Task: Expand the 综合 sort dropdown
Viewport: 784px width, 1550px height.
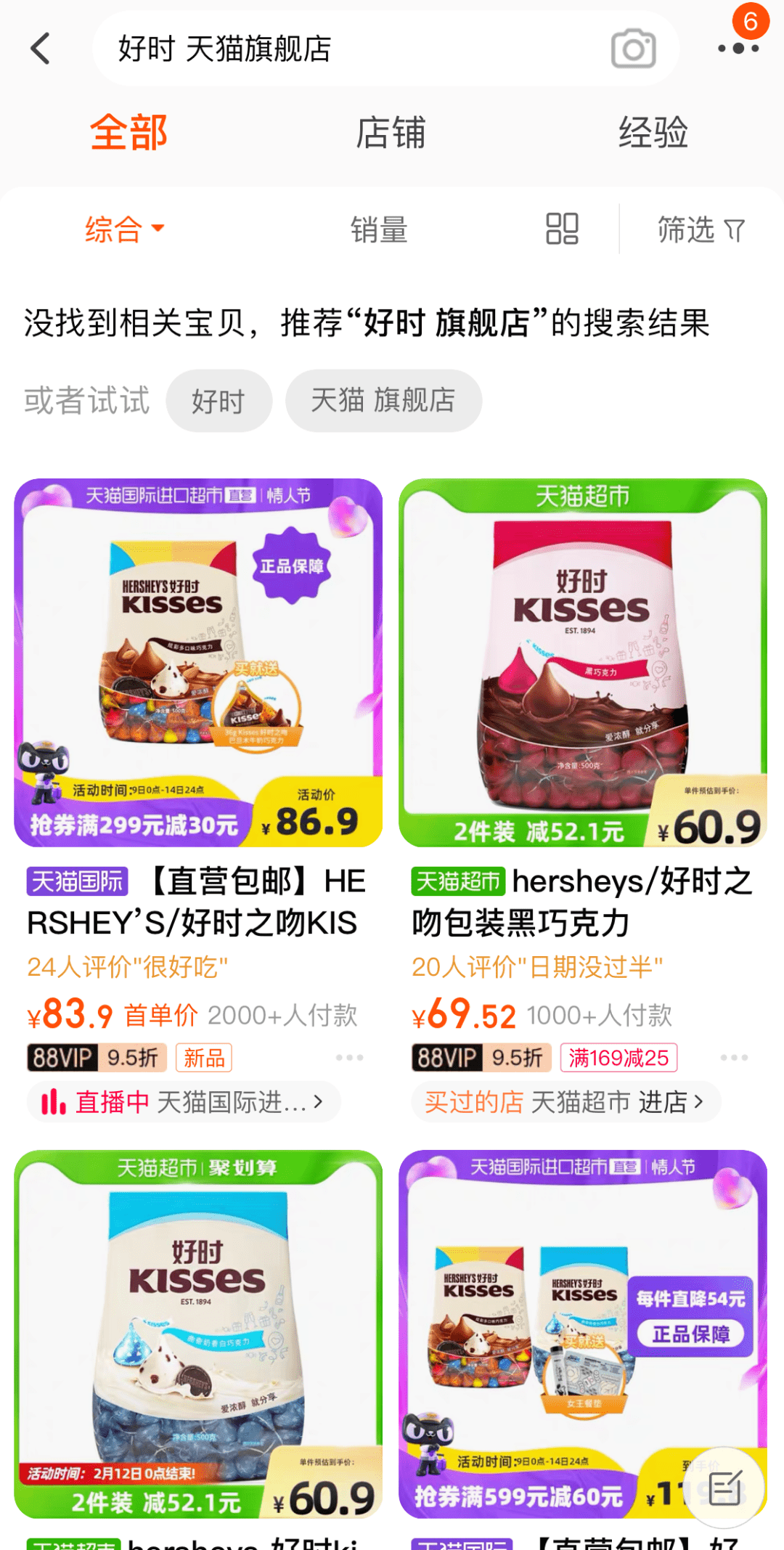Action: pyautogui.click(x=124, y=229)
